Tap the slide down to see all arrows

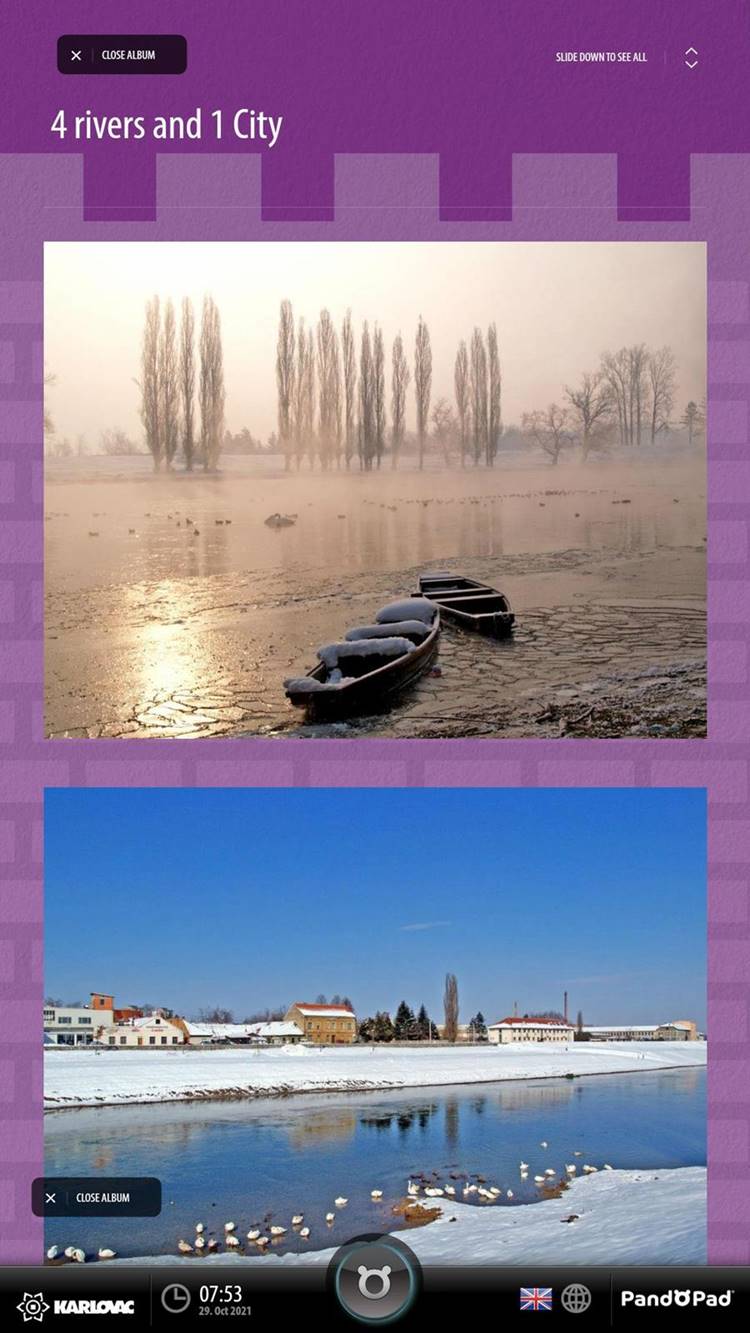[691, 58]
